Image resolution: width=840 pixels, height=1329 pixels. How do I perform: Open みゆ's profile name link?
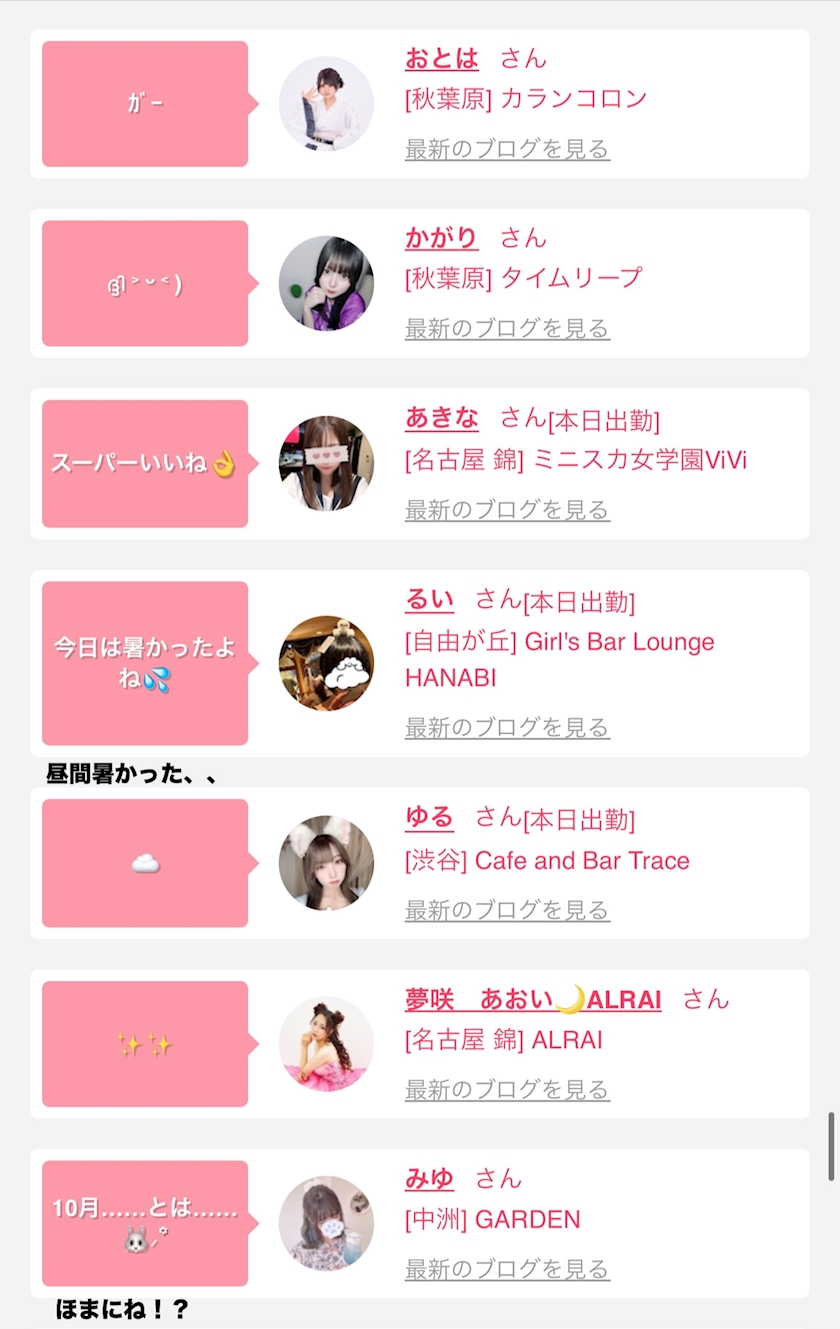point(429,1178)
